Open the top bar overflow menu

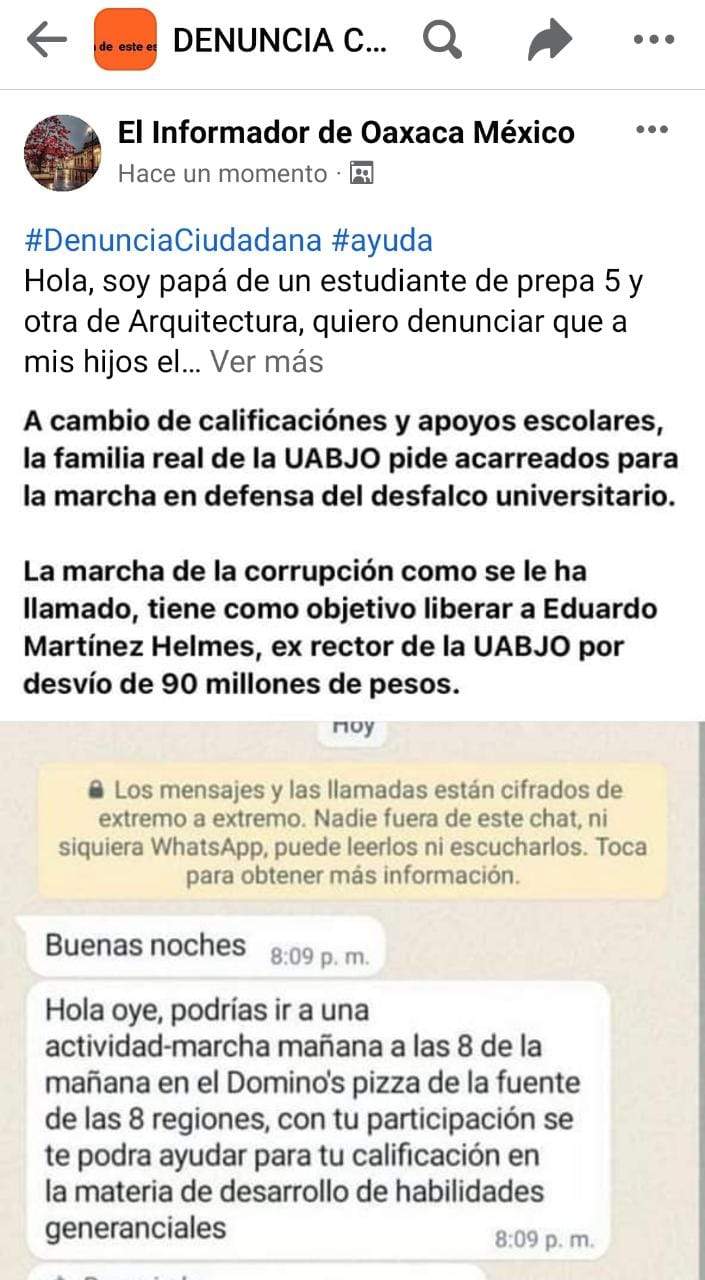(654, 40)
